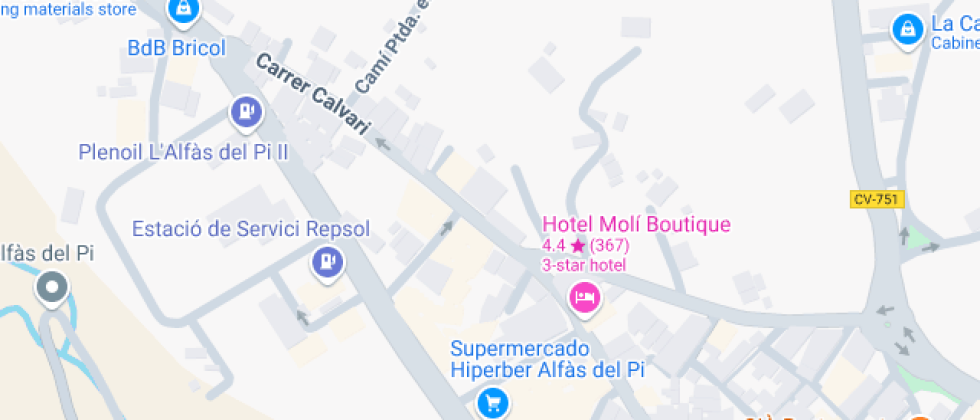Image resolution: width=980 pixels, height=420 pixels.
Task: Open the BdB Bricol store pin
Action: (x=182, y=12)
